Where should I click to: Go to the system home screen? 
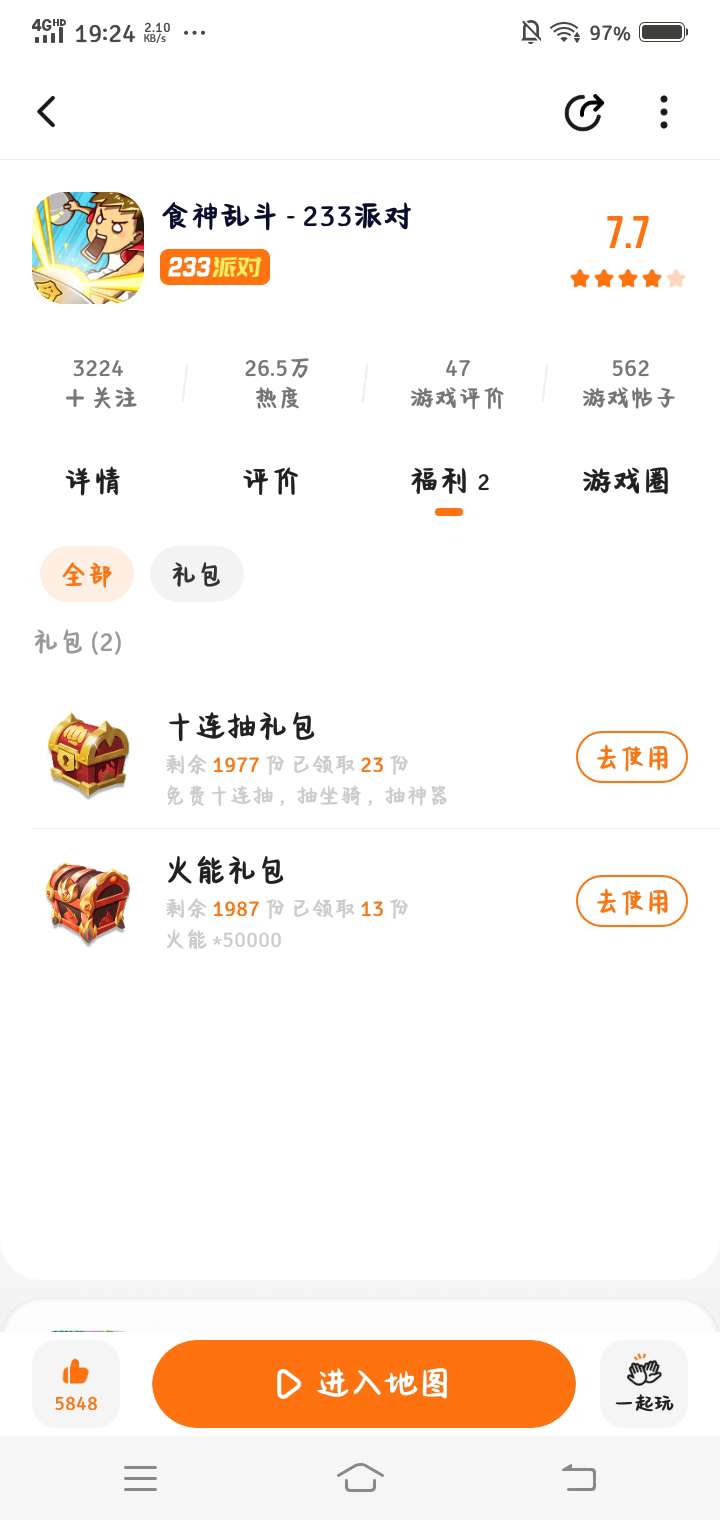coord(360,1477)
